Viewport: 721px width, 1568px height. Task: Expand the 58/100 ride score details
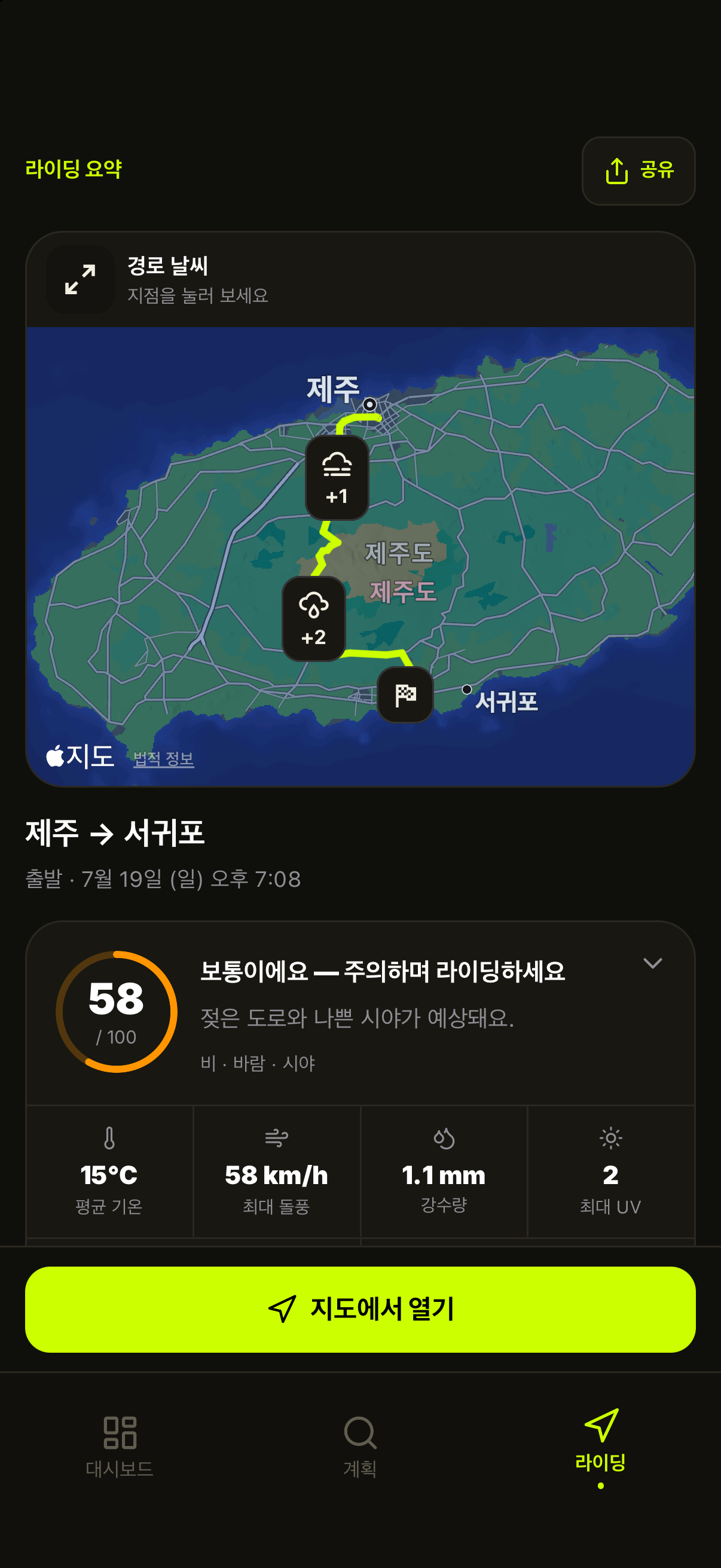pos(652,963)
